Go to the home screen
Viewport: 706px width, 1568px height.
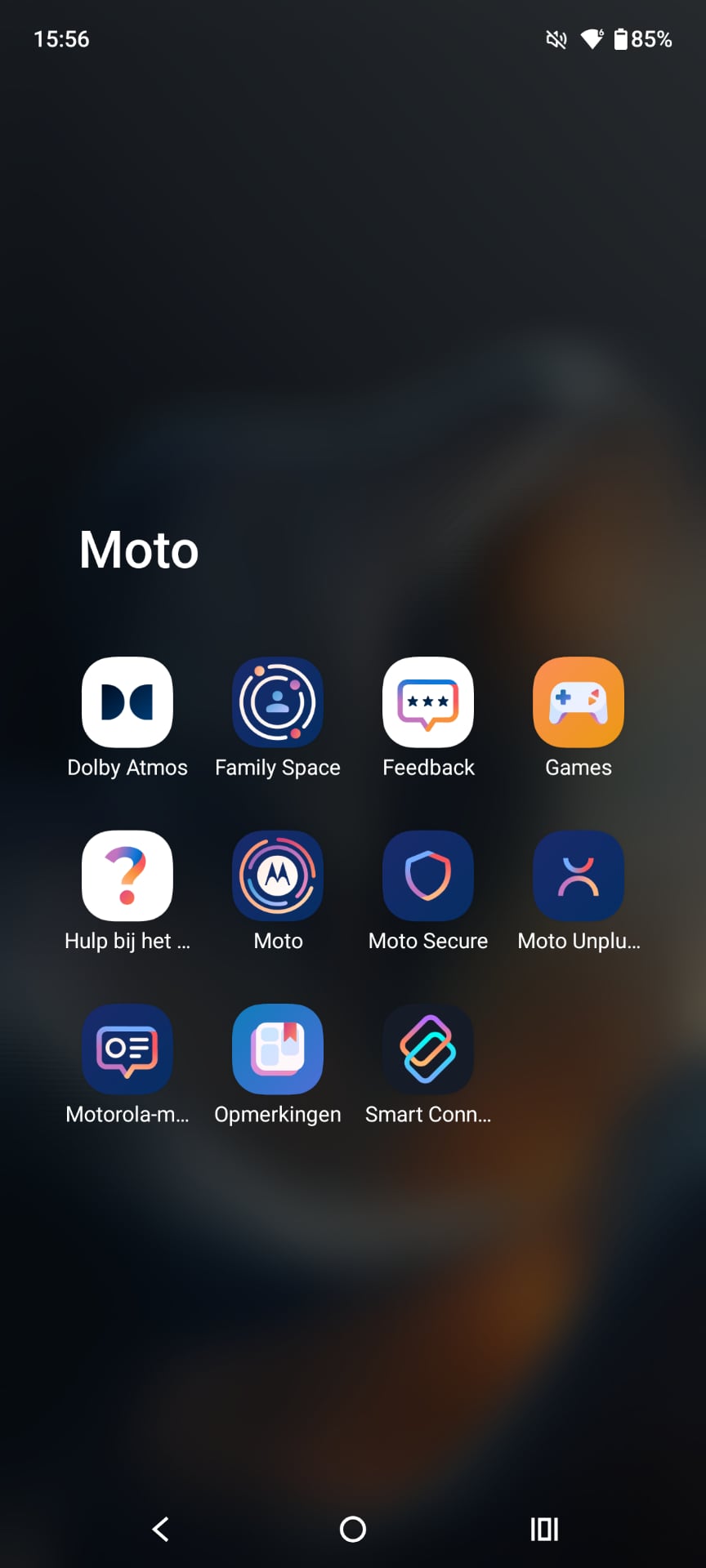[x=353, y=1529]
